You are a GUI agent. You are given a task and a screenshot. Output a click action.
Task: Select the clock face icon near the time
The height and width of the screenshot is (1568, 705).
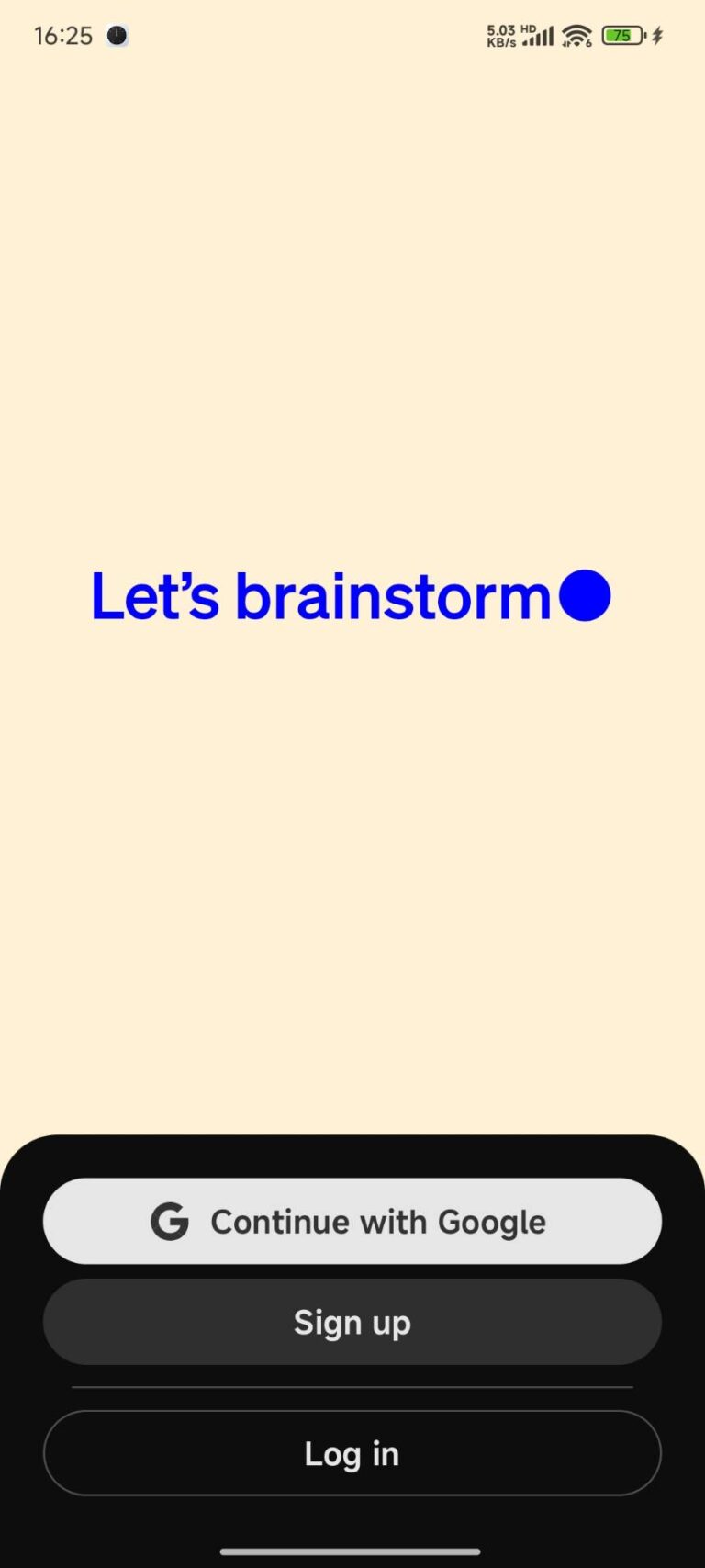[117, 34]
